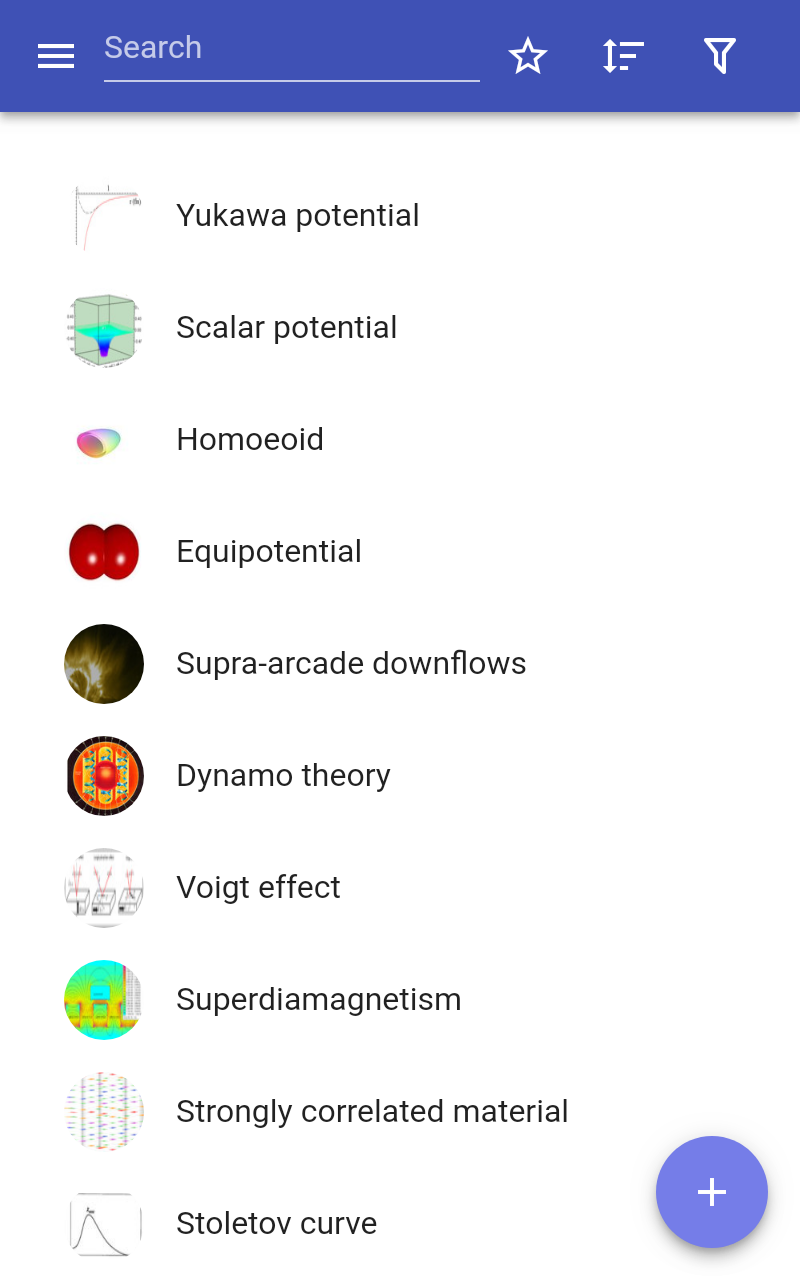Image resolution: width=800 pixels, height=1280 pixels.
Task: Open the hamburger drawer menu
Action: point(56,56)
